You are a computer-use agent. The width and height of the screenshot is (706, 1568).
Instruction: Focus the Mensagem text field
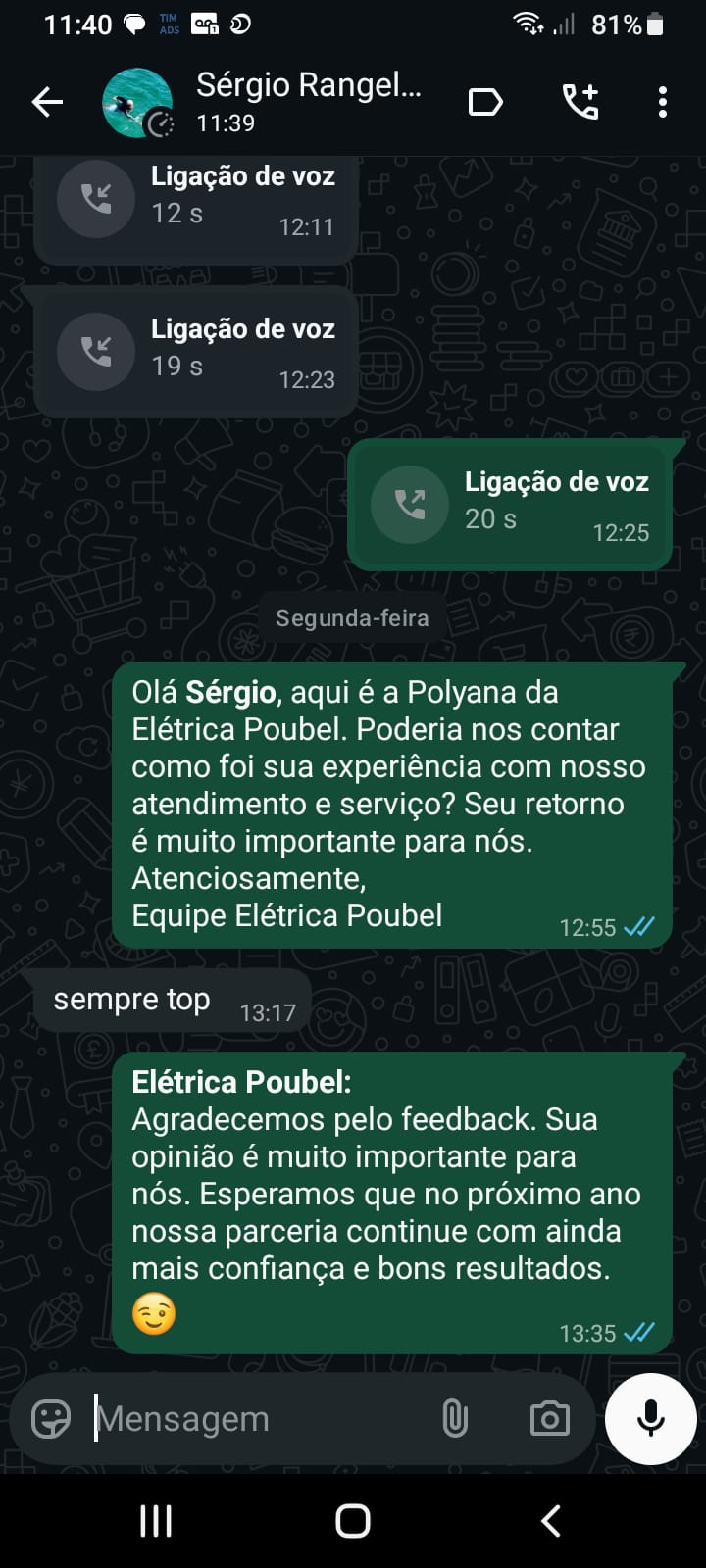click(255, 1418)
